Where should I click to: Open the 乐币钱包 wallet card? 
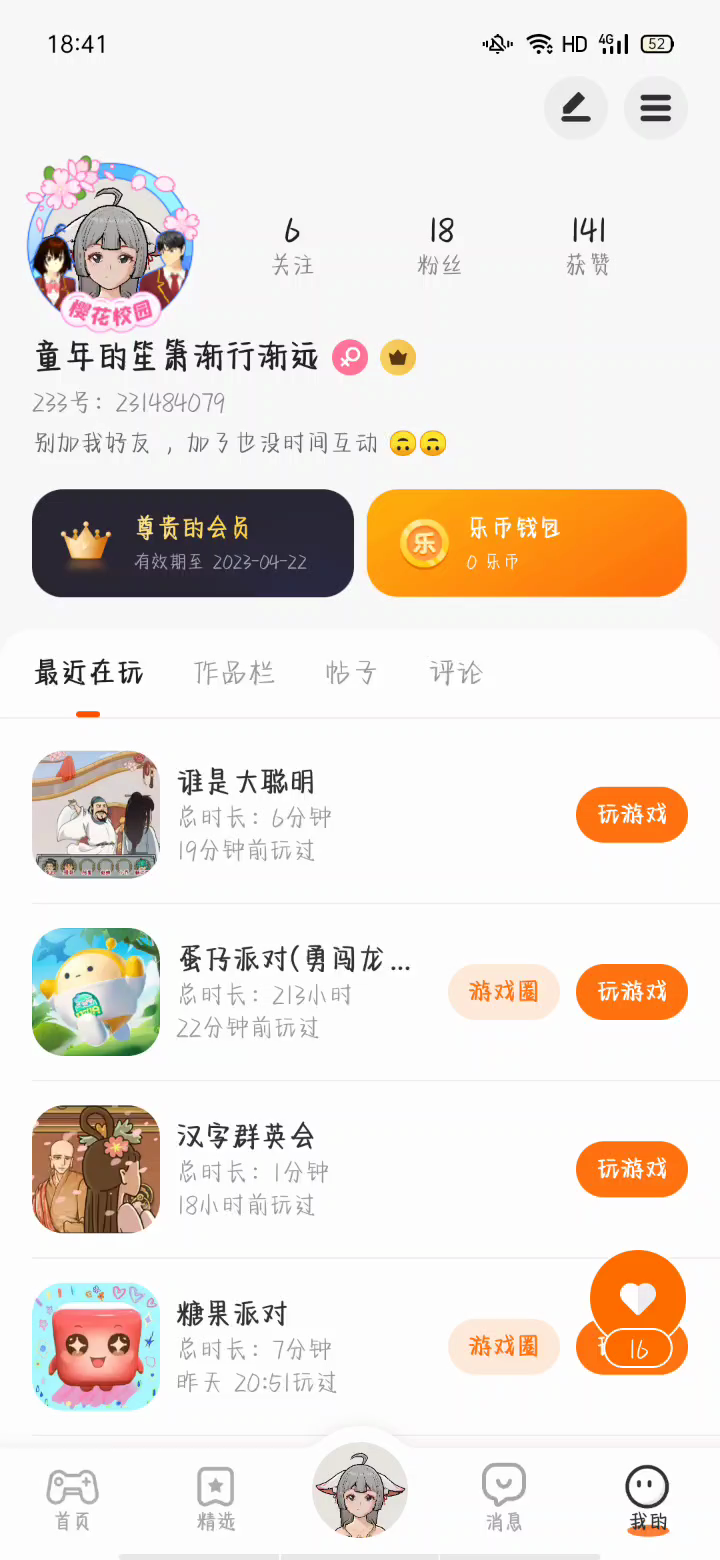(x=527, y=543)
